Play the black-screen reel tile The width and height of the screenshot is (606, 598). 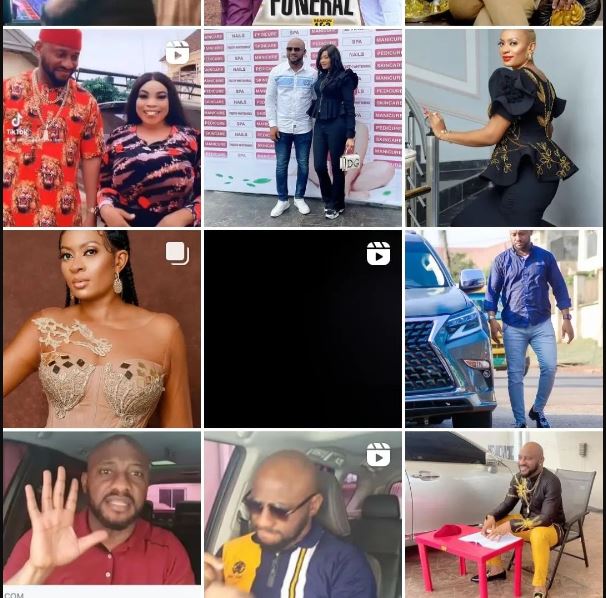tap(302, 329)
